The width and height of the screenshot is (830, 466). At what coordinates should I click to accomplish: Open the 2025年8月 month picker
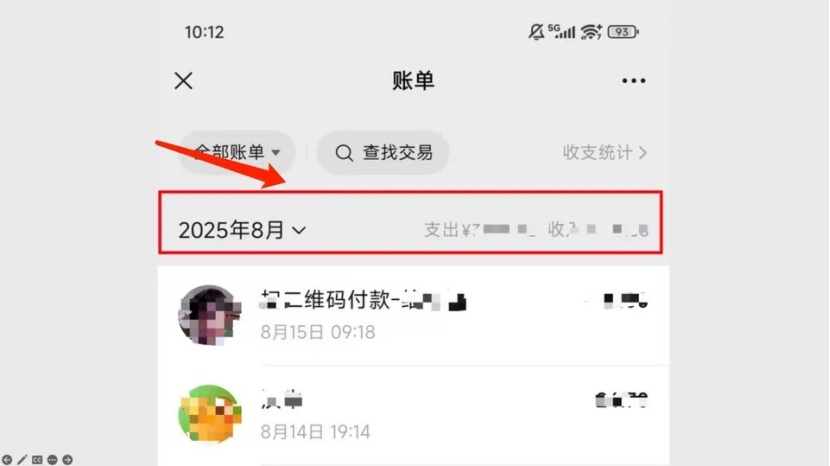242,230
